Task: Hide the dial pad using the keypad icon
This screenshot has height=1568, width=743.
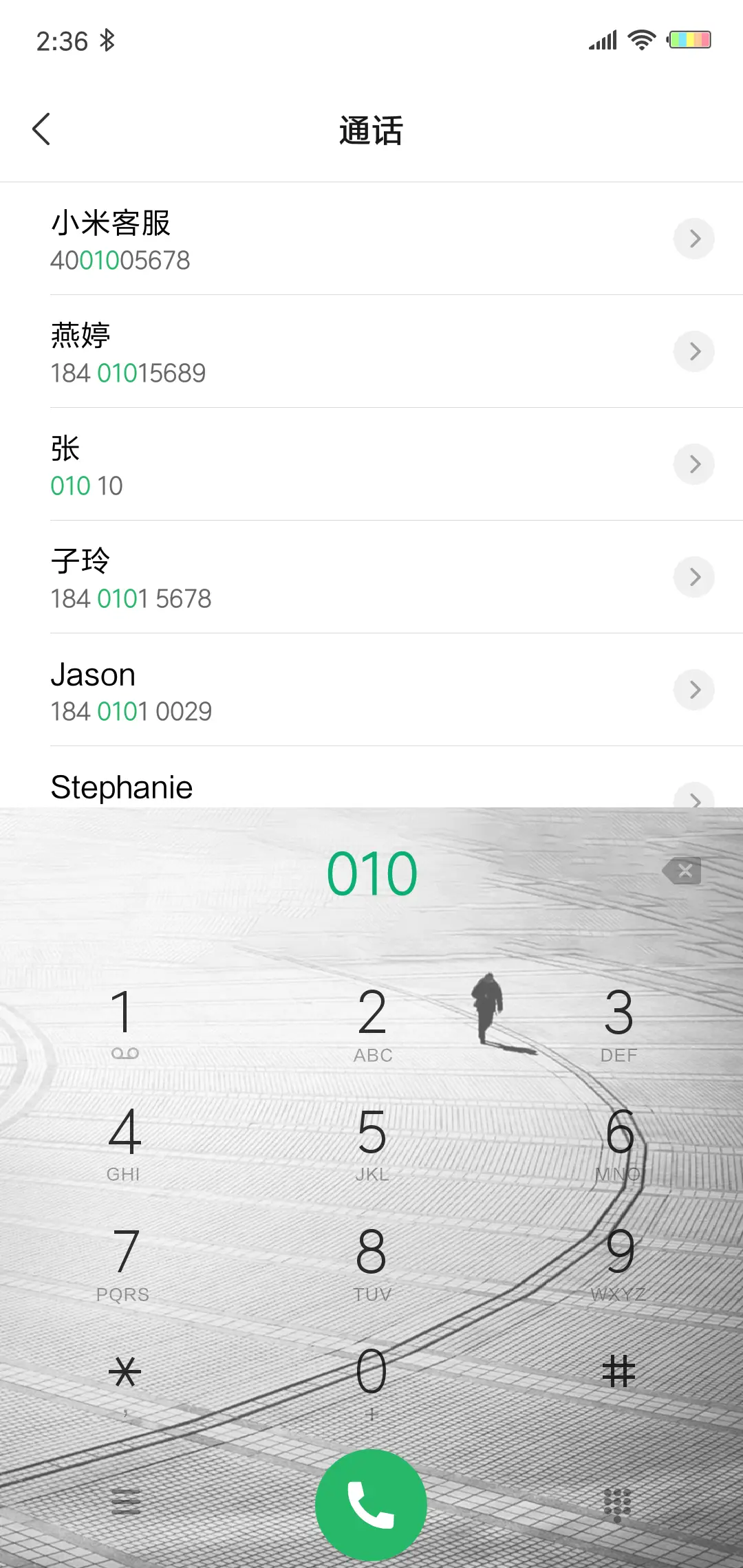Action: [618, 1503]
